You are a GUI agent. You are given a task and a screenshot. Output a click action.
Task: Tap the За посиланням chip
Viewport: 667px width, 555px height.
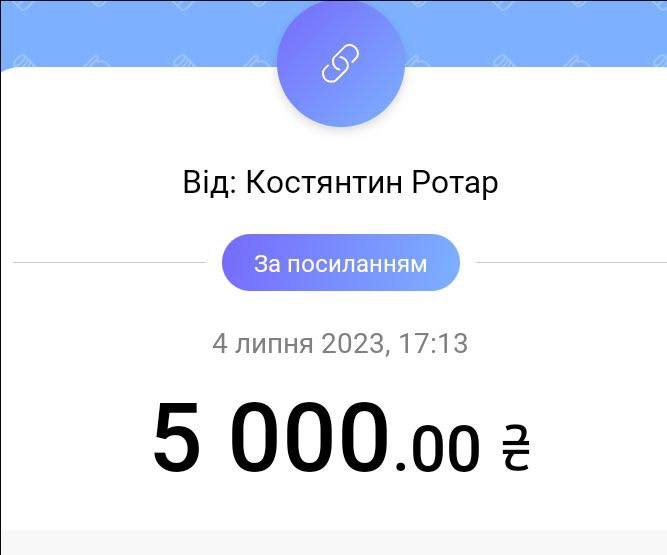click(340, 264)
